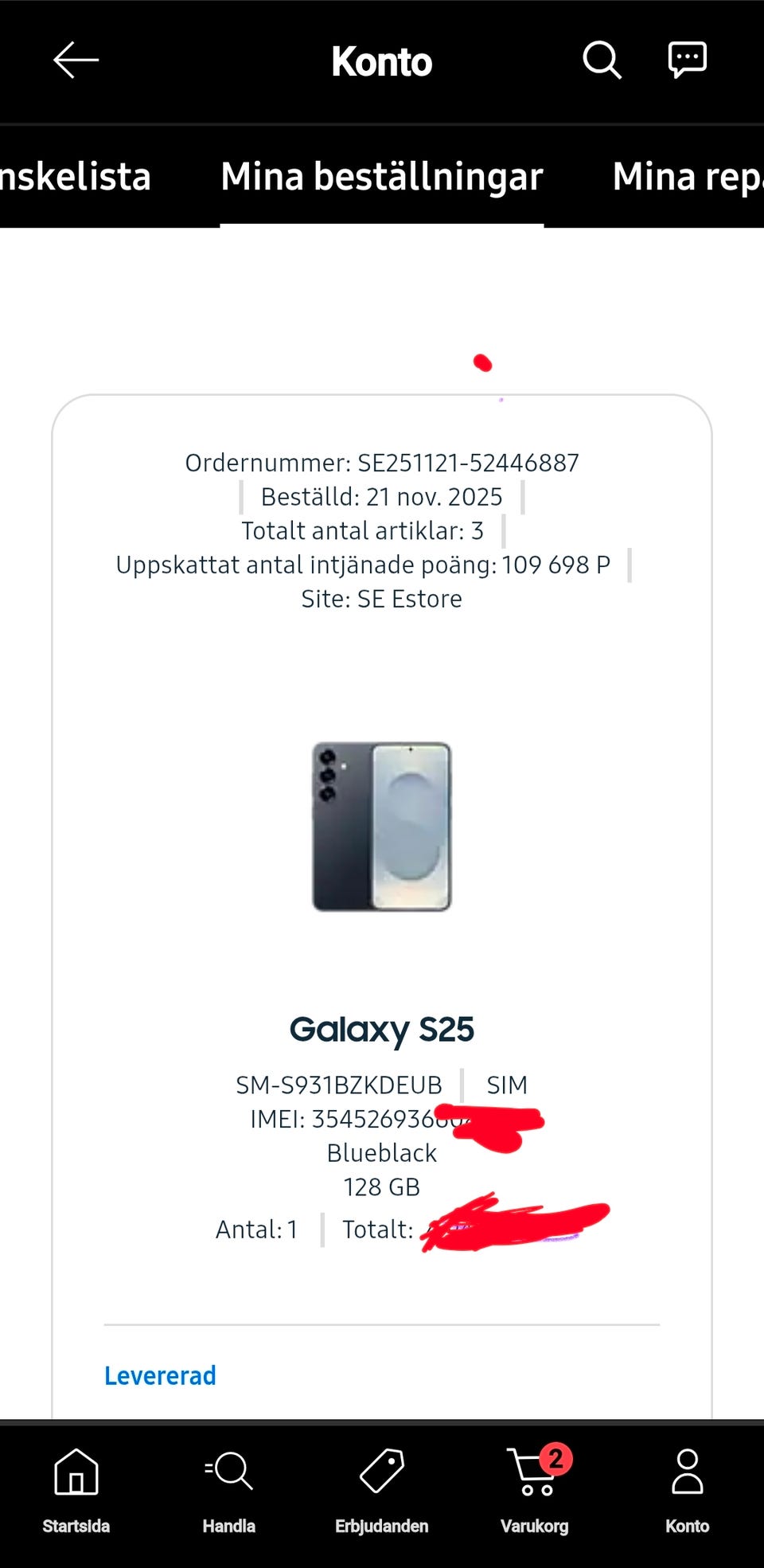Screen dimensions: 764x1568
Task: Open the chat/messages icon at top right
Action: coord(688,57)
